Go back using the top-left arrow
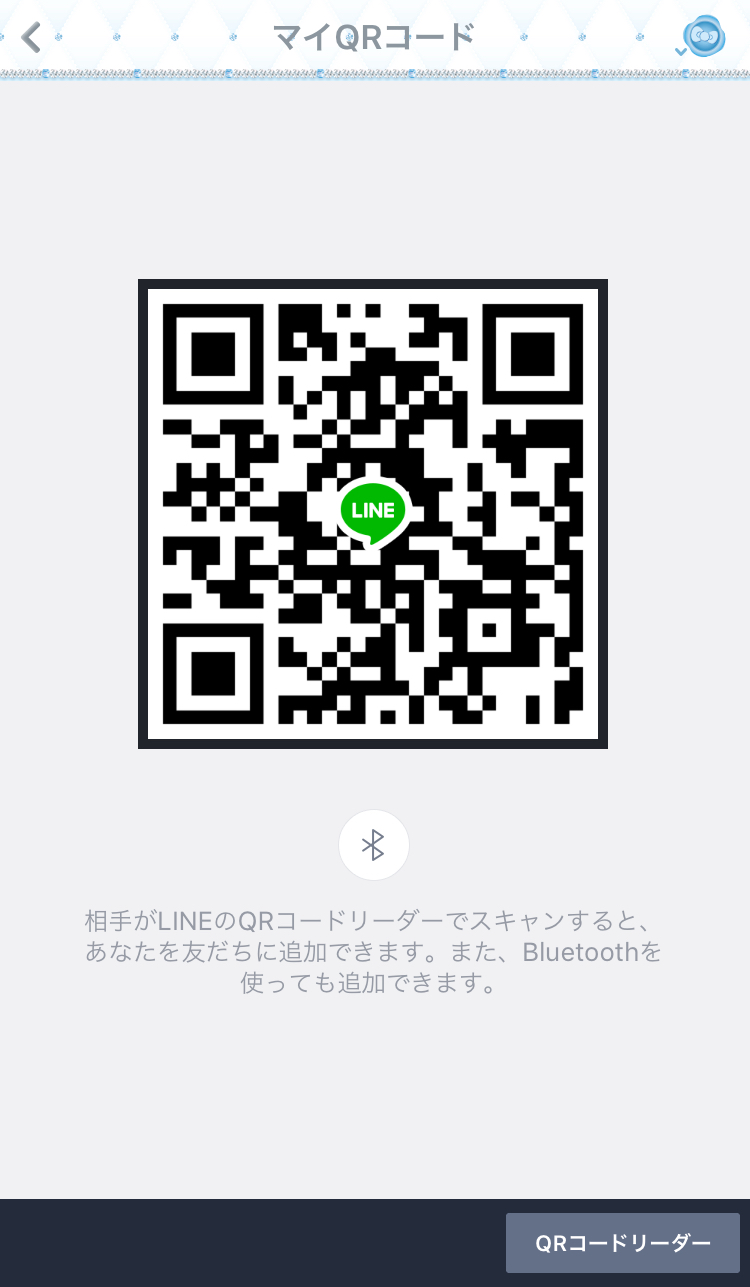 pos(31,38)
